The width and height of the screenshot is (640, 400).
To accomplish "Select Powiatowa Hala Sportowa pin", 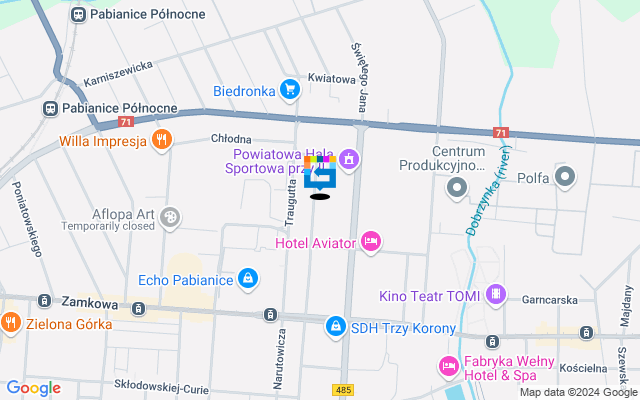I will click(x=349, y=158).
